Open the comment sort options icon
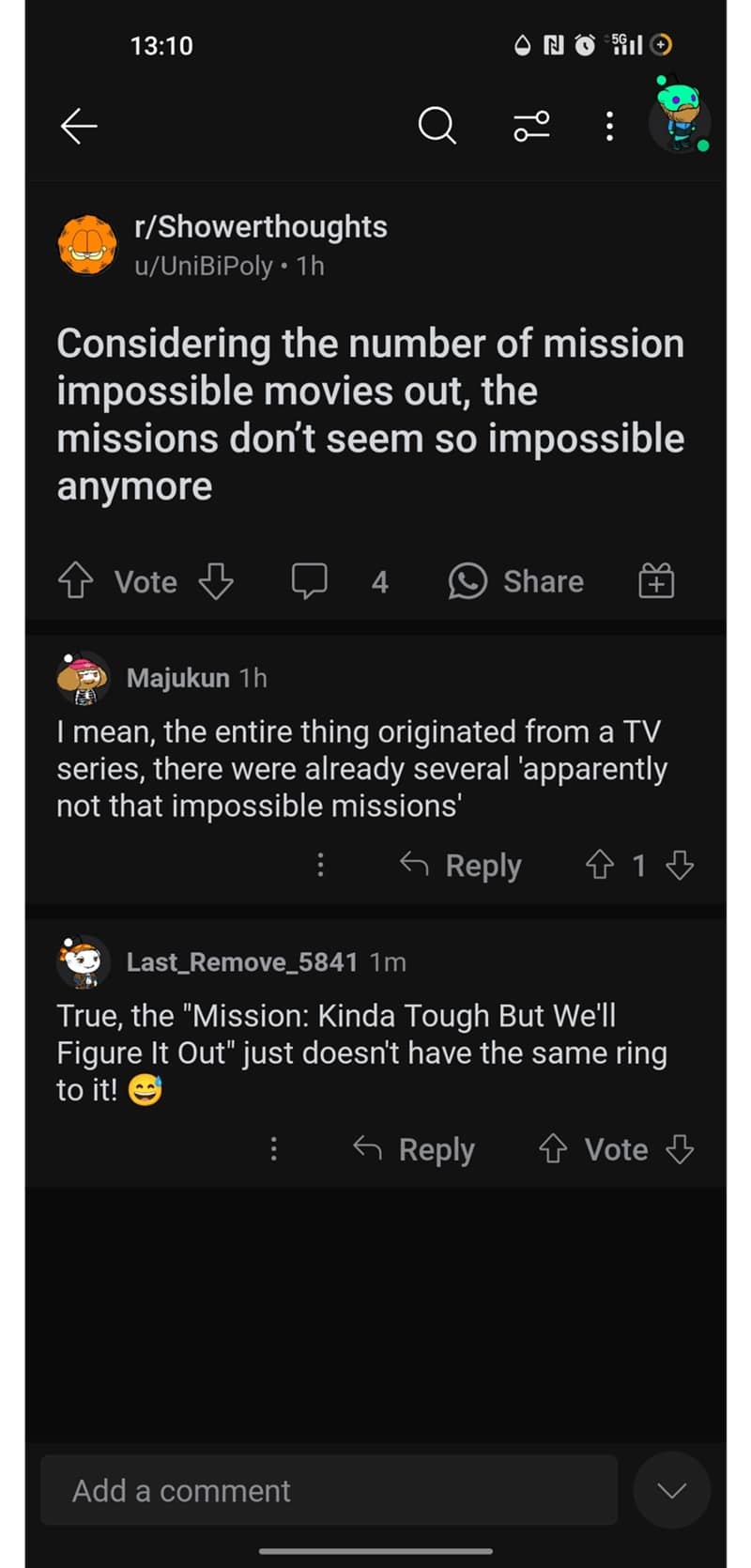Screen dimensions: 751x1568 pos(531,125)
